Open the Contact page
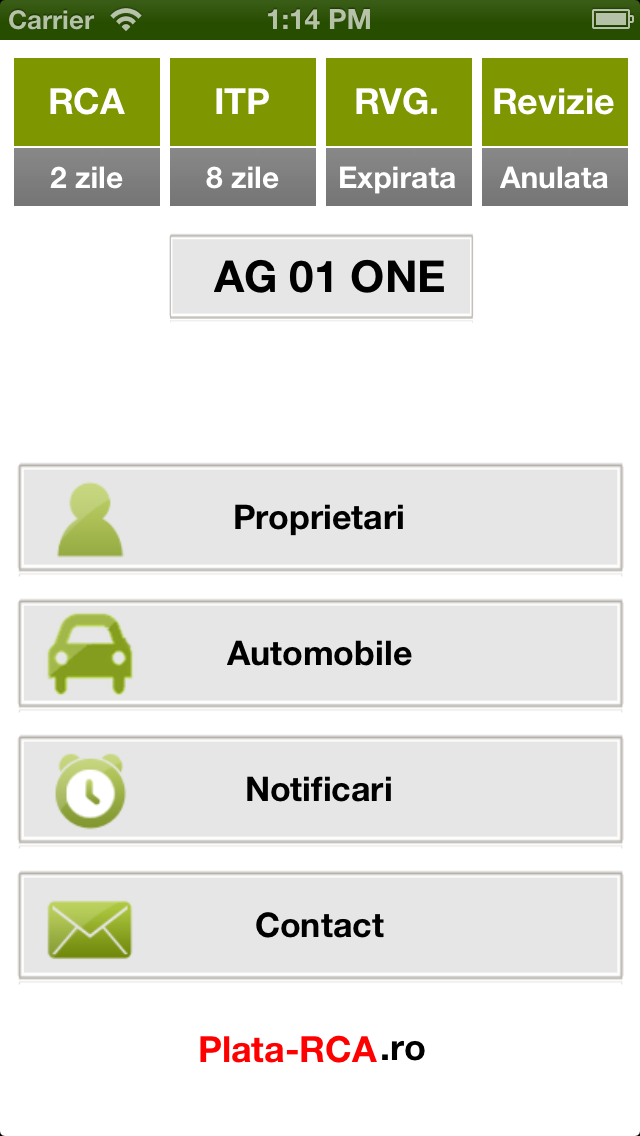The width and height of the screenshot is (640, 1136). point(320,926)
